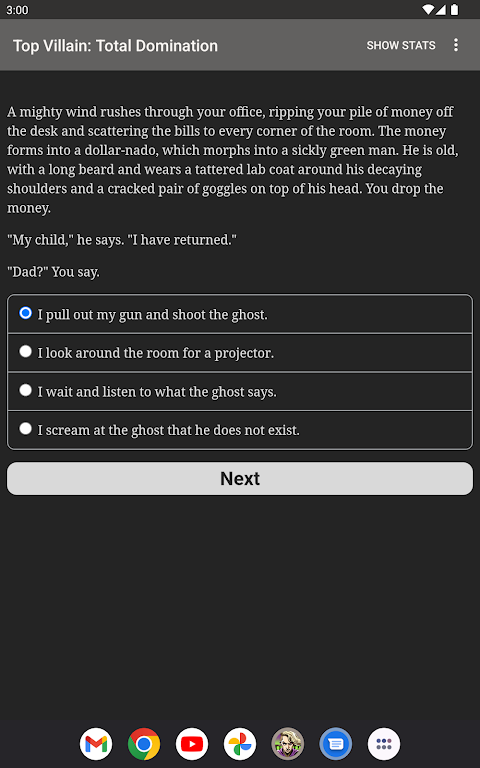Choose looking around for a projector

point(240,353)
